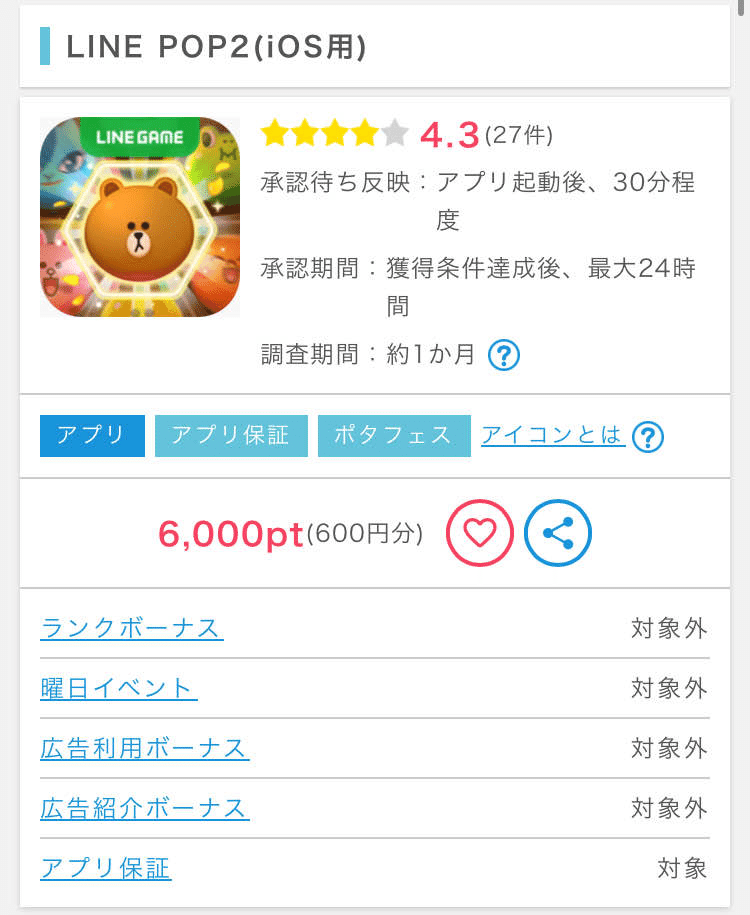Tap the heart favorite icon

(479, 534)
